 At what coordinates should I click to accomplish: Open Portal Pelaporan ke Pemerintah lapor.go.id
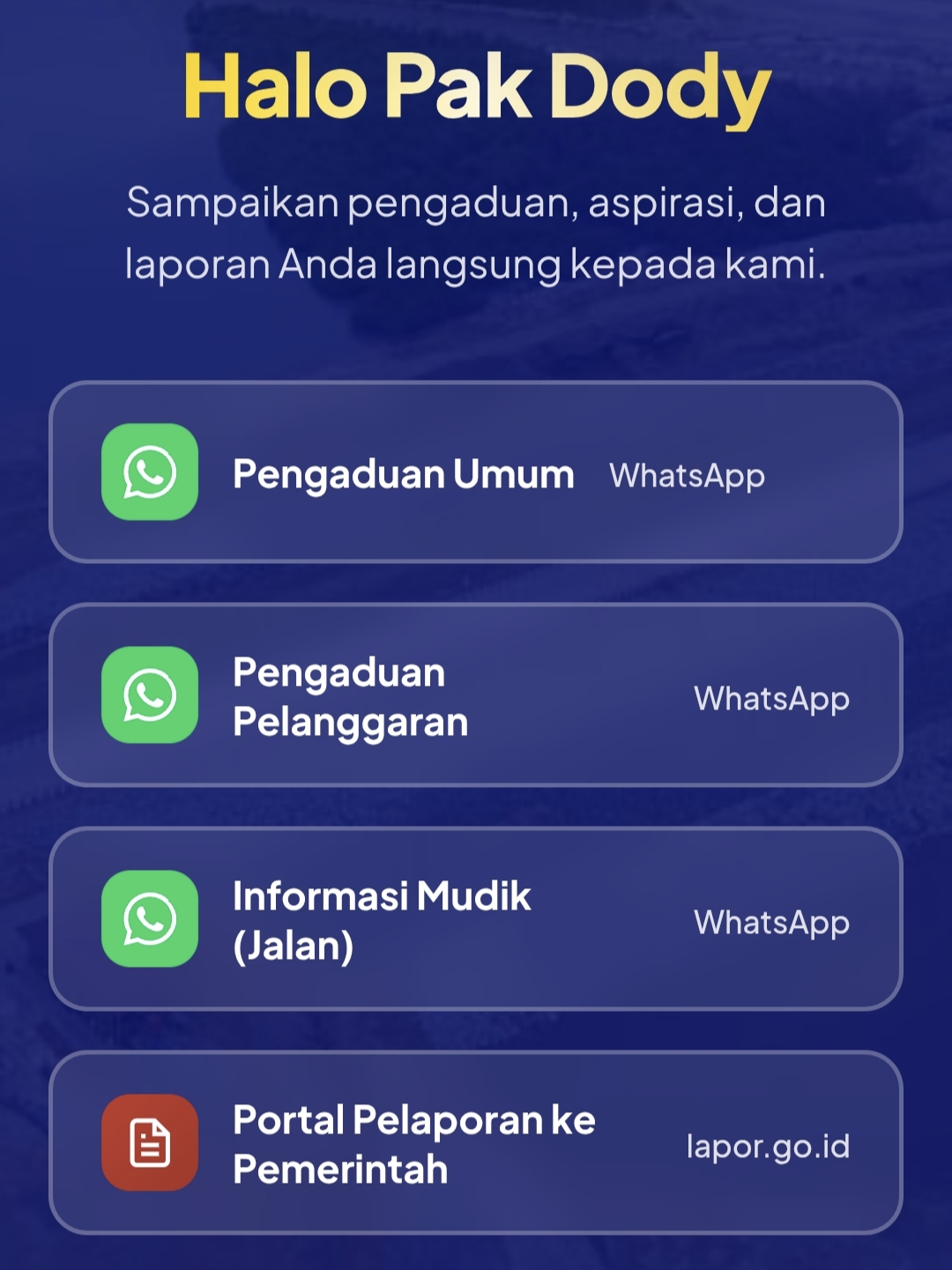(x=476, y=1143)
